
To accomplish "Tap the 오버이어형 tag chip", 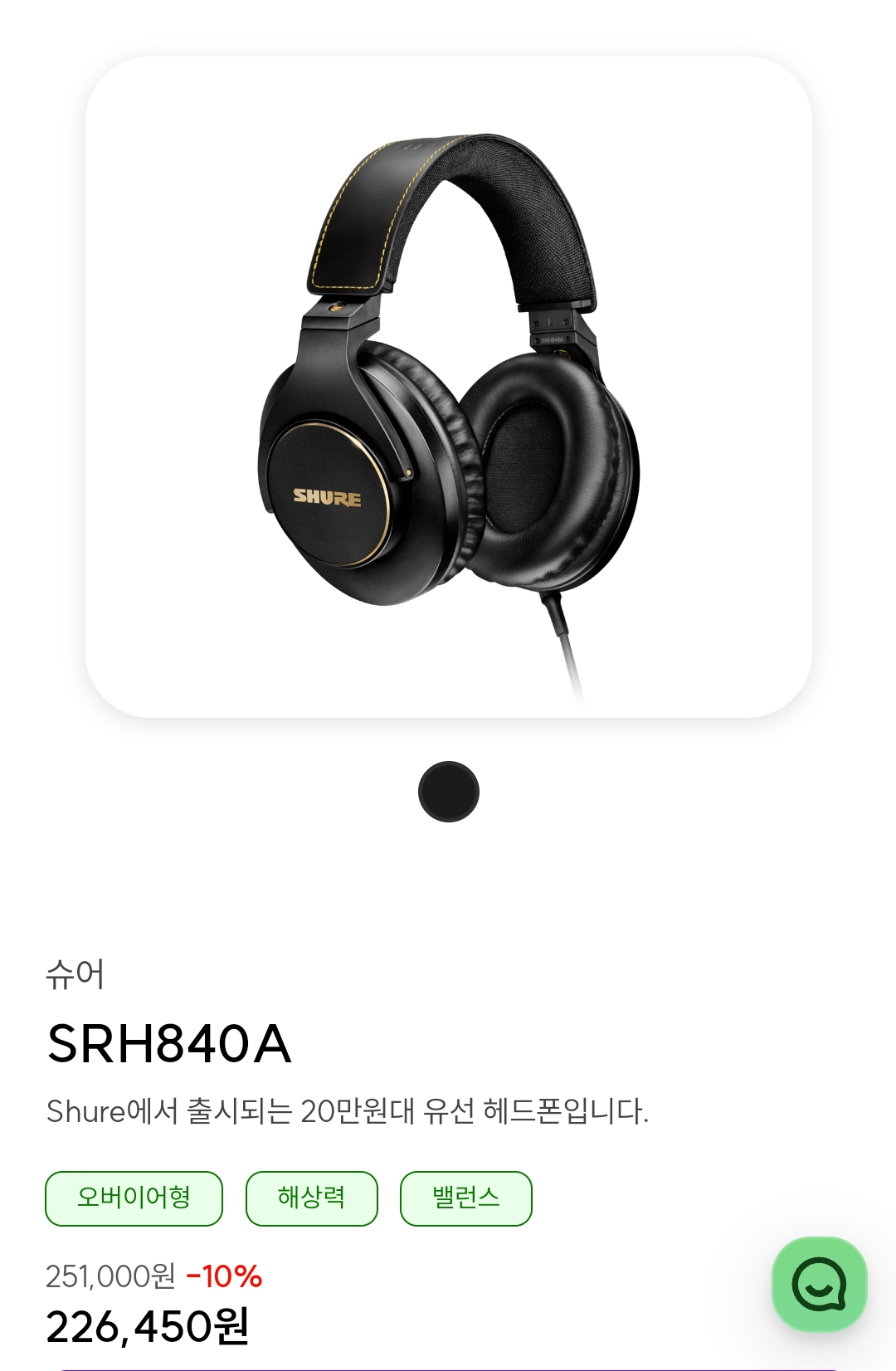I will (x=134, y=1198).
